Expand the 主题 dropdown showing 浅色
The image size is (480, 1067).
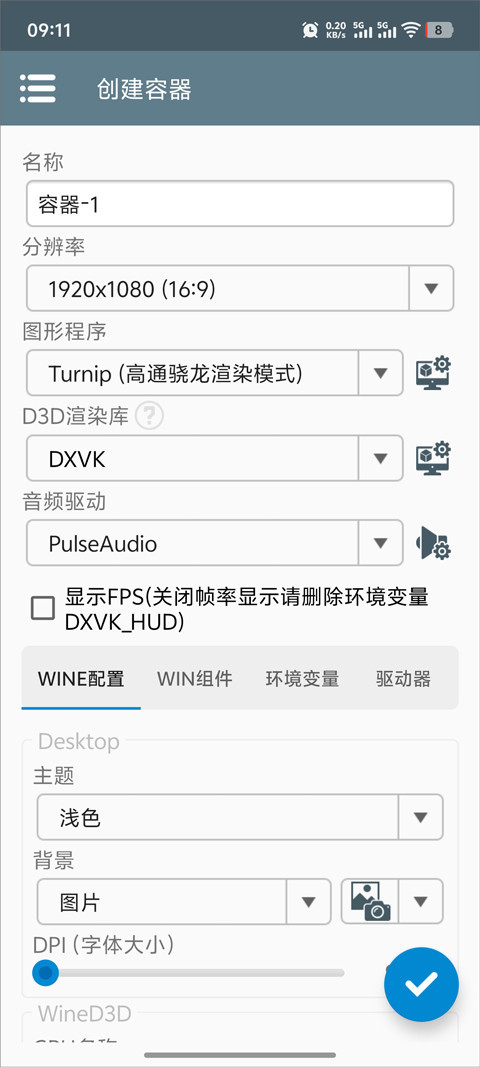(x=240, y=817)
